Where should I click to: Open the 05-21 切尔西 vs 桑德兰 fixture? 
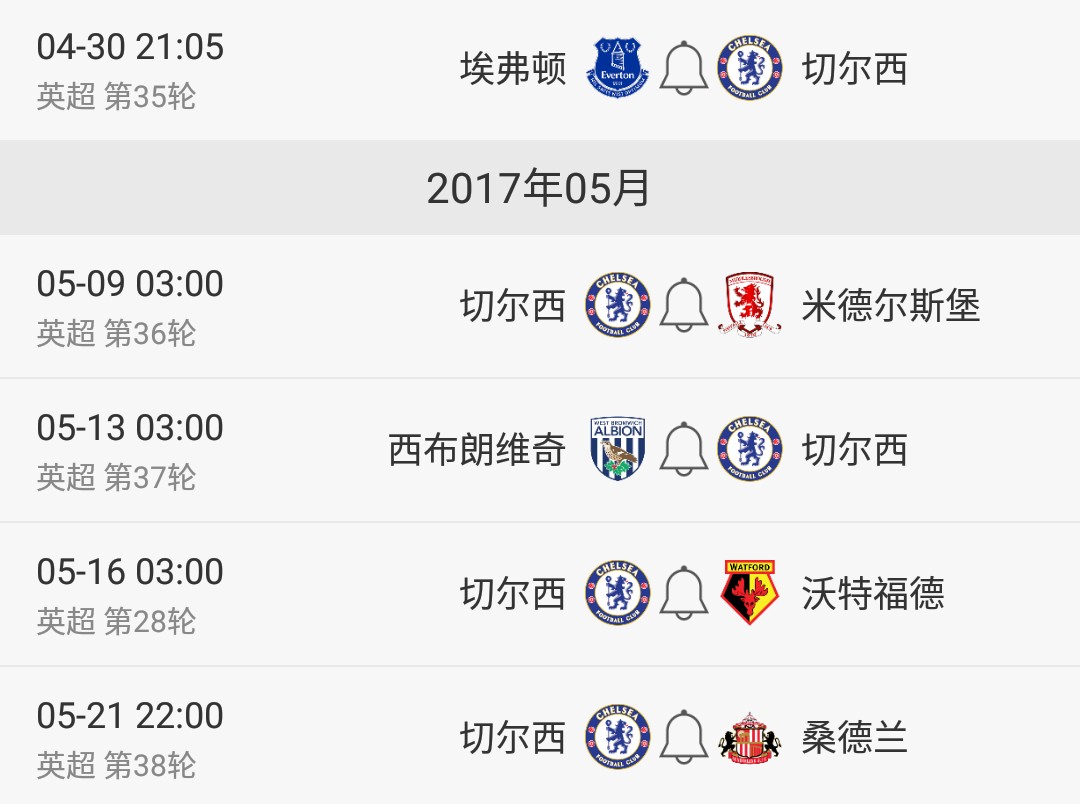(x=300, y=738)
